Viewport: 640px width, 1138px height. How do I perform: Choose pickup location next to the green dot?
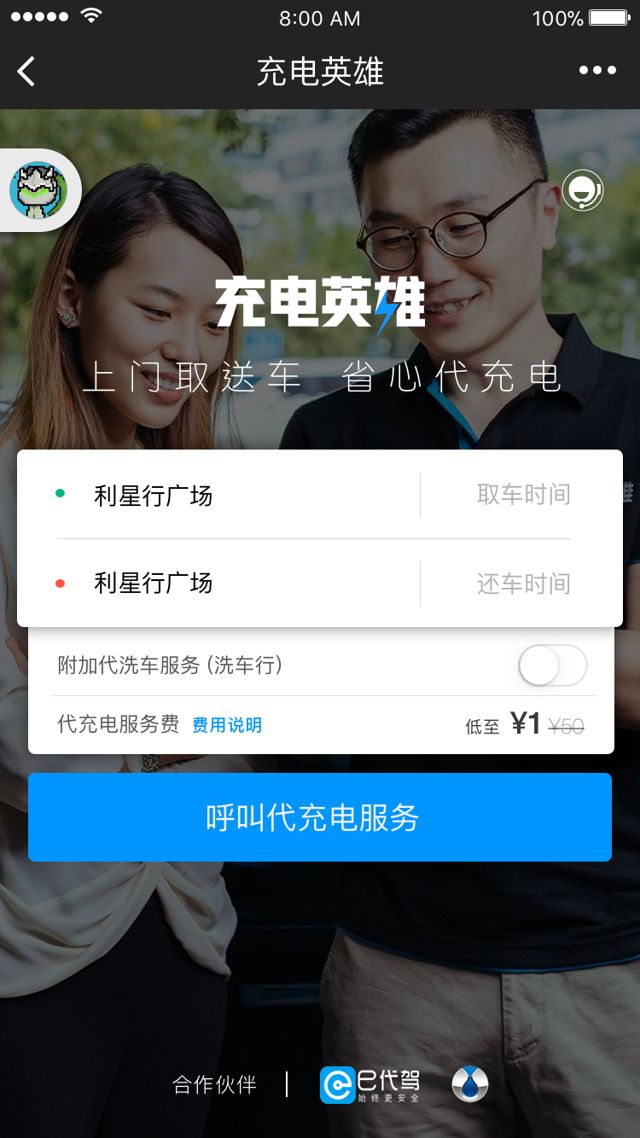[x=154, y=496]
